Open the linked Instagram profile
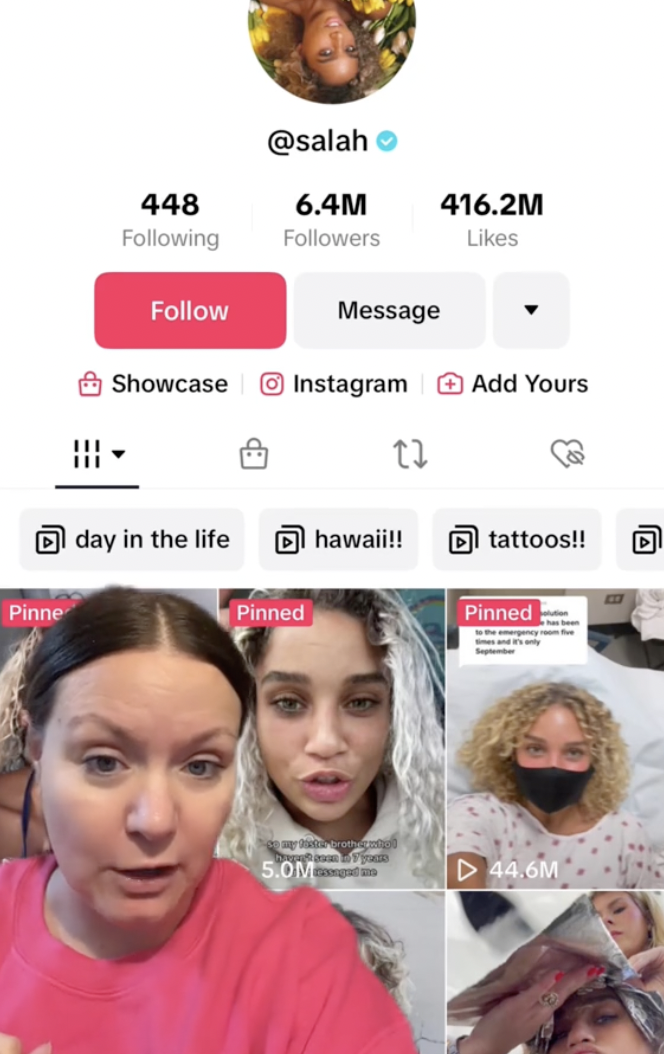The image size is (664, 1054). pyautogui.click(x=334, y=384)
